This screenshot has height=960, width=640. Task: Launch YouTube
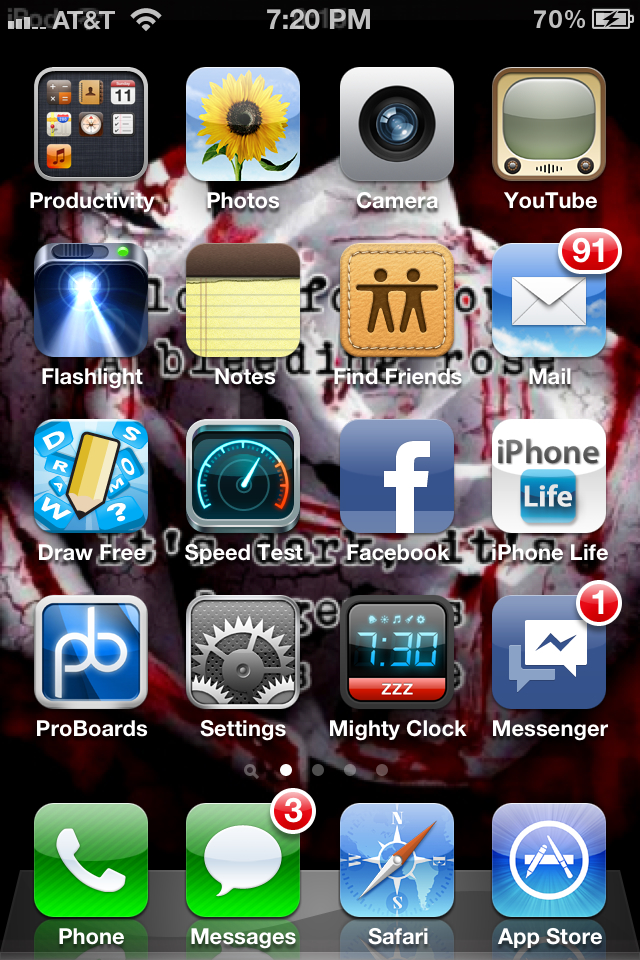click(x=549, y=124)
